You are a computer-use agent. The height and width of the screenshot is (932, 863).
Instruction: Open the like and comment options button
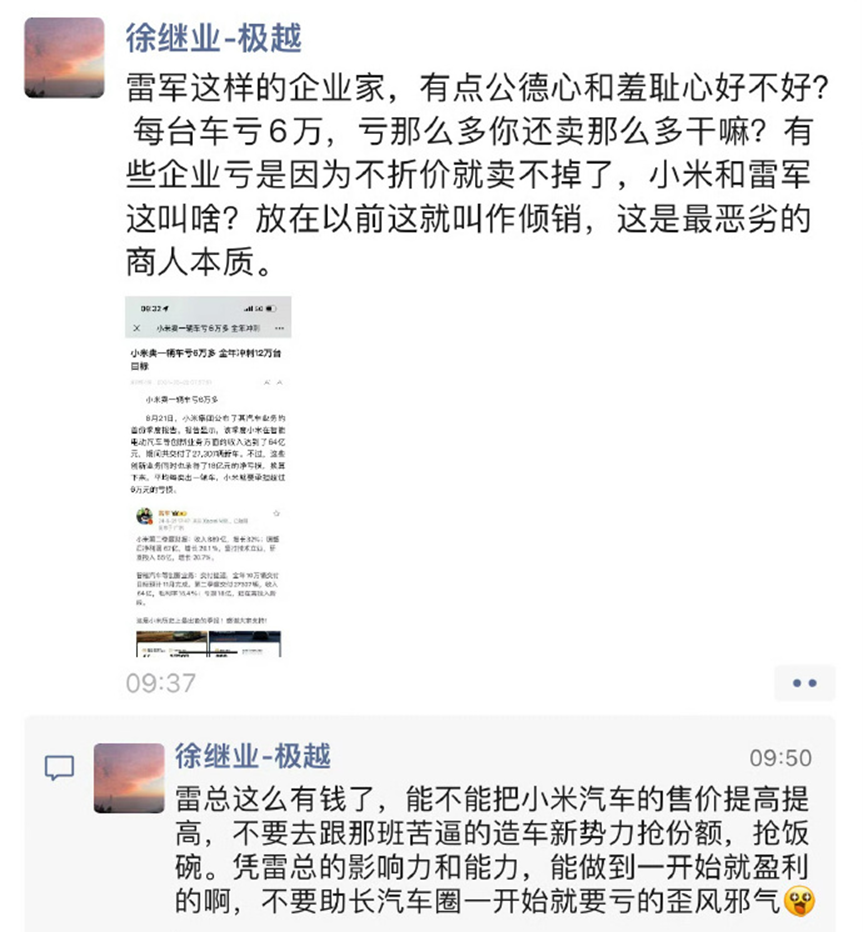[804, 683]
